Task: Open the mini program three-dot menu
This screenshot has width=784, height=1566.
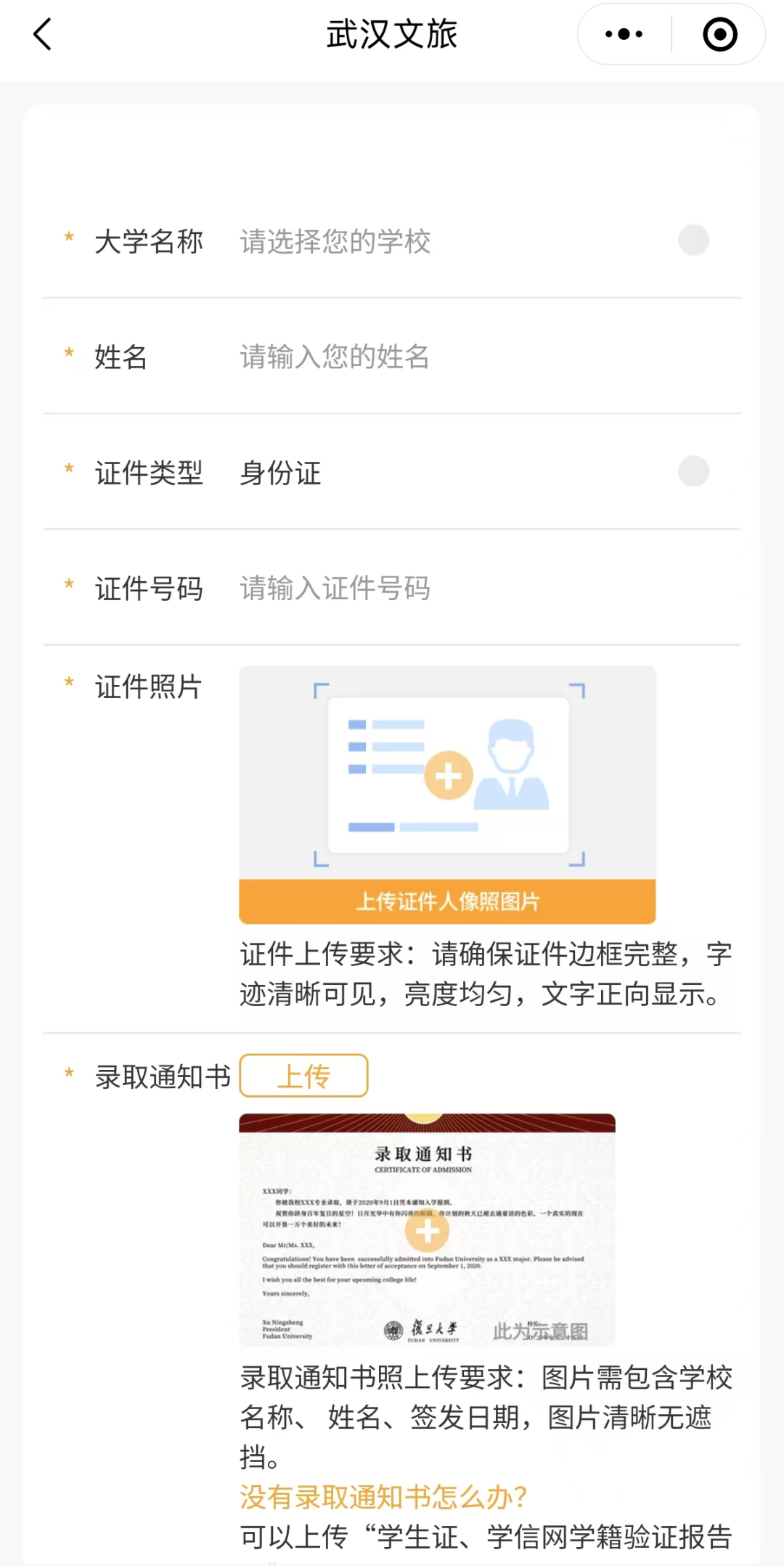Action: pos(624,34)
